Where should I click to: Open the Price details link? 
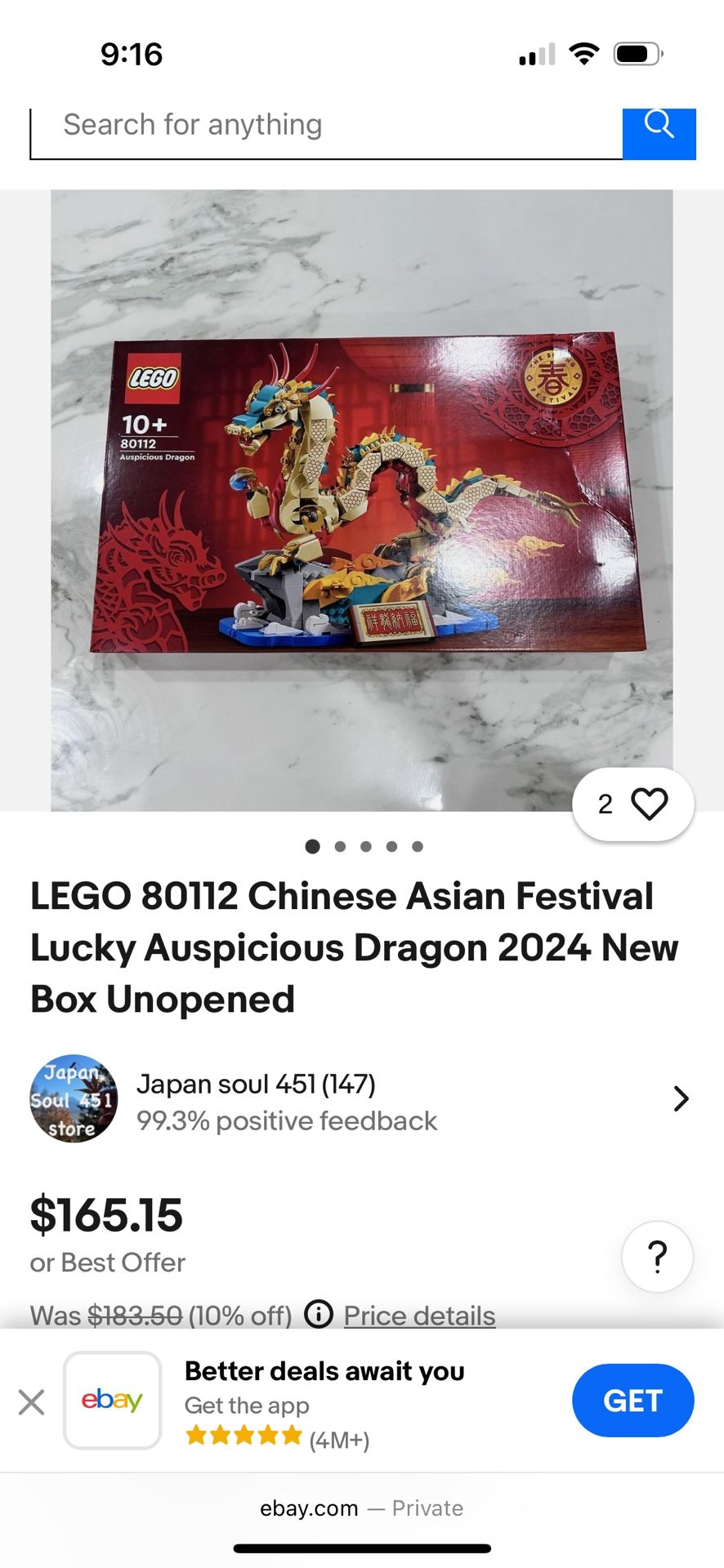click(419, 1315)
